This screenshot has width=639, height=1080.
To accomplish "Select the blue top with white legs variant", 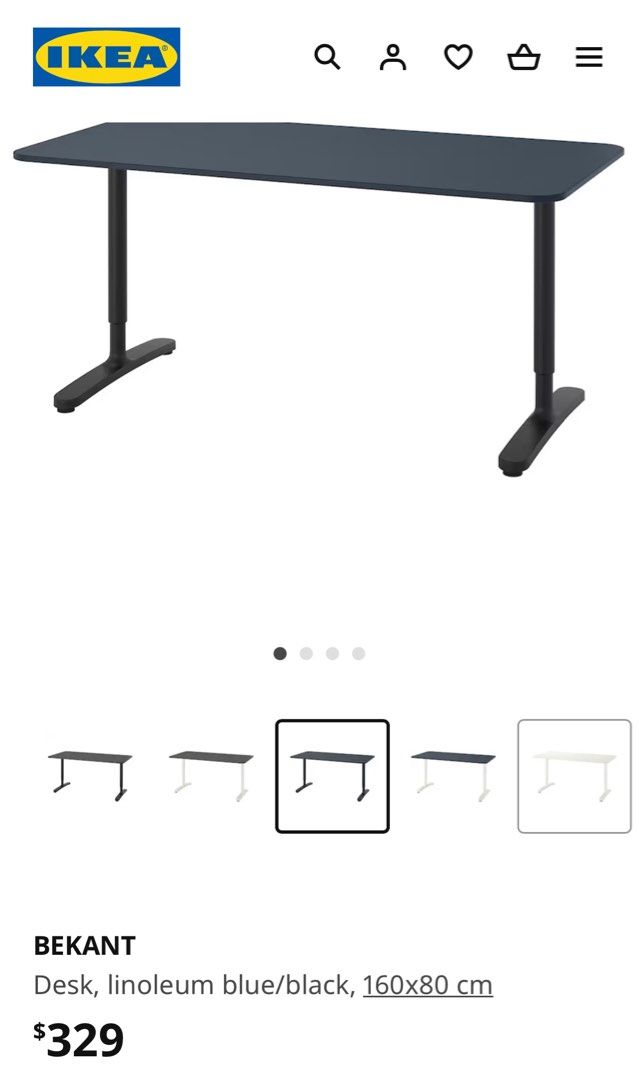I will pos(453,775).
